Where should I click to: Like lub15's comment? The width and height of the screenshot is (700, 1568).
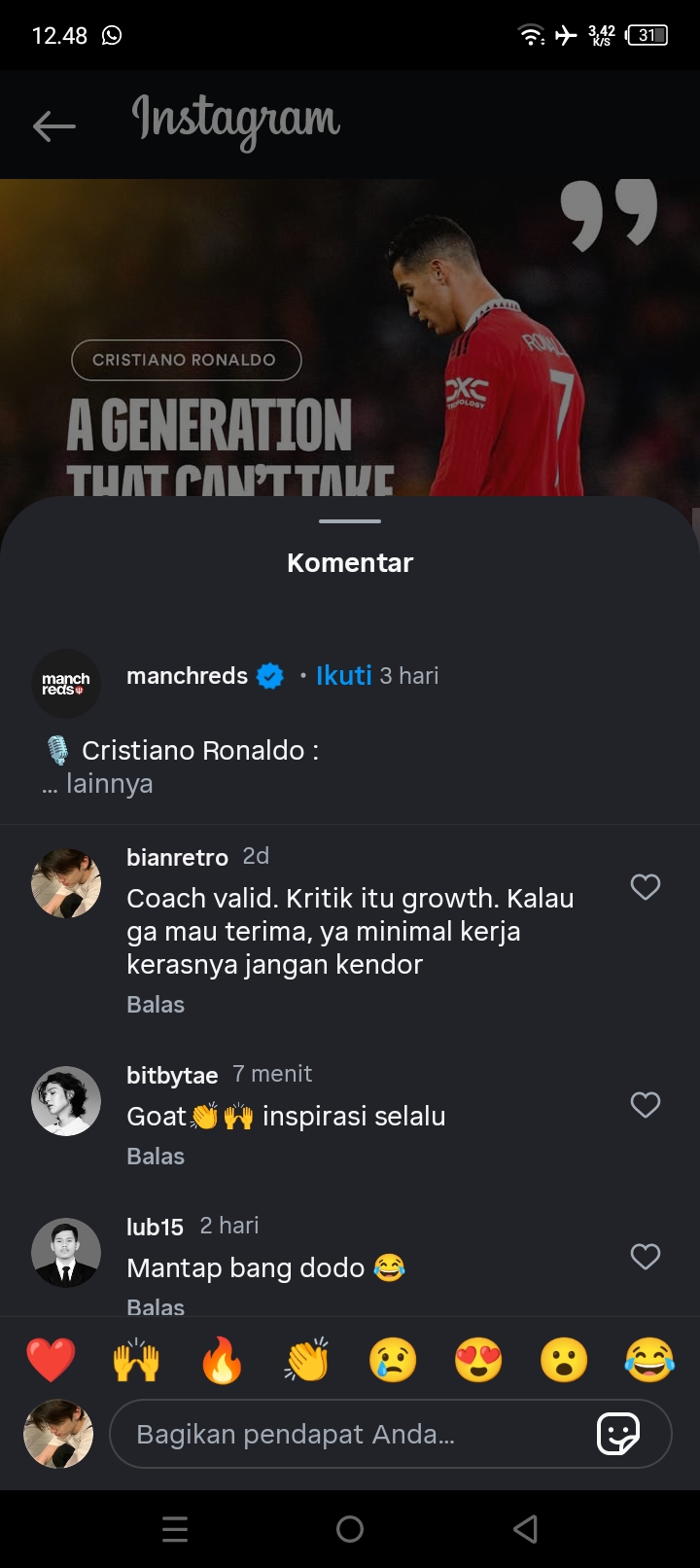point(646,1257)
